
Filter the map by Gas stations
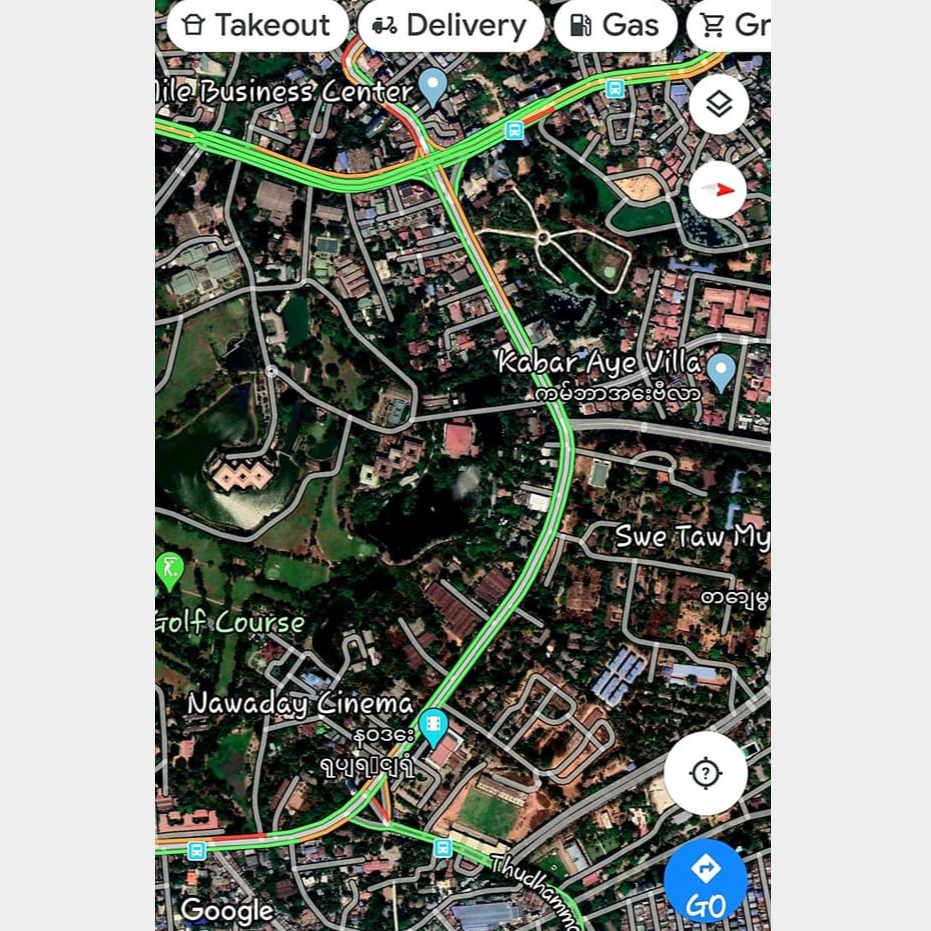(x=615, y=26)
